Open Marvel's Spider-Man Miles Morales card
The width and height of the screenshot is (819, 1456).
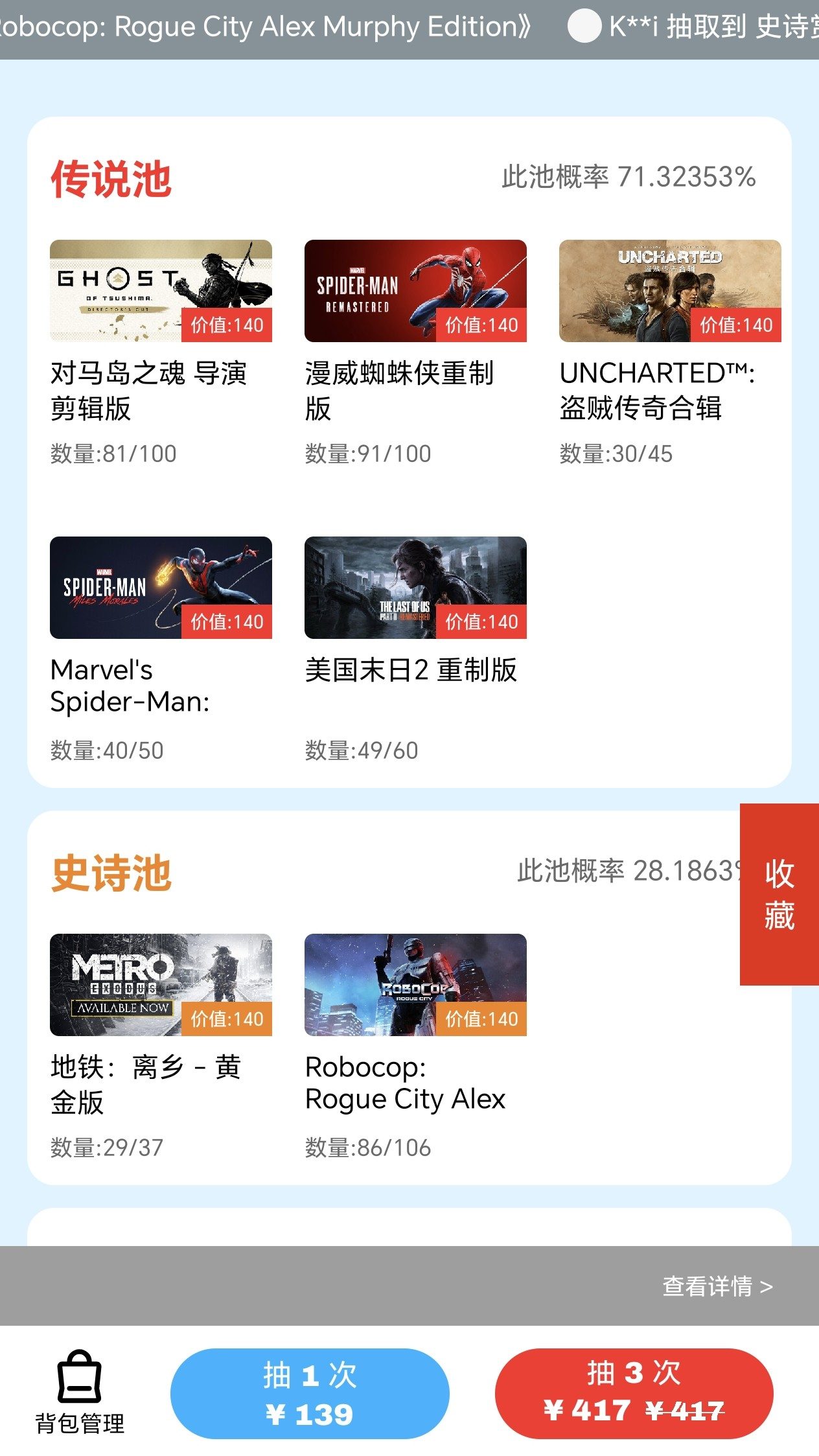point(161,588)
